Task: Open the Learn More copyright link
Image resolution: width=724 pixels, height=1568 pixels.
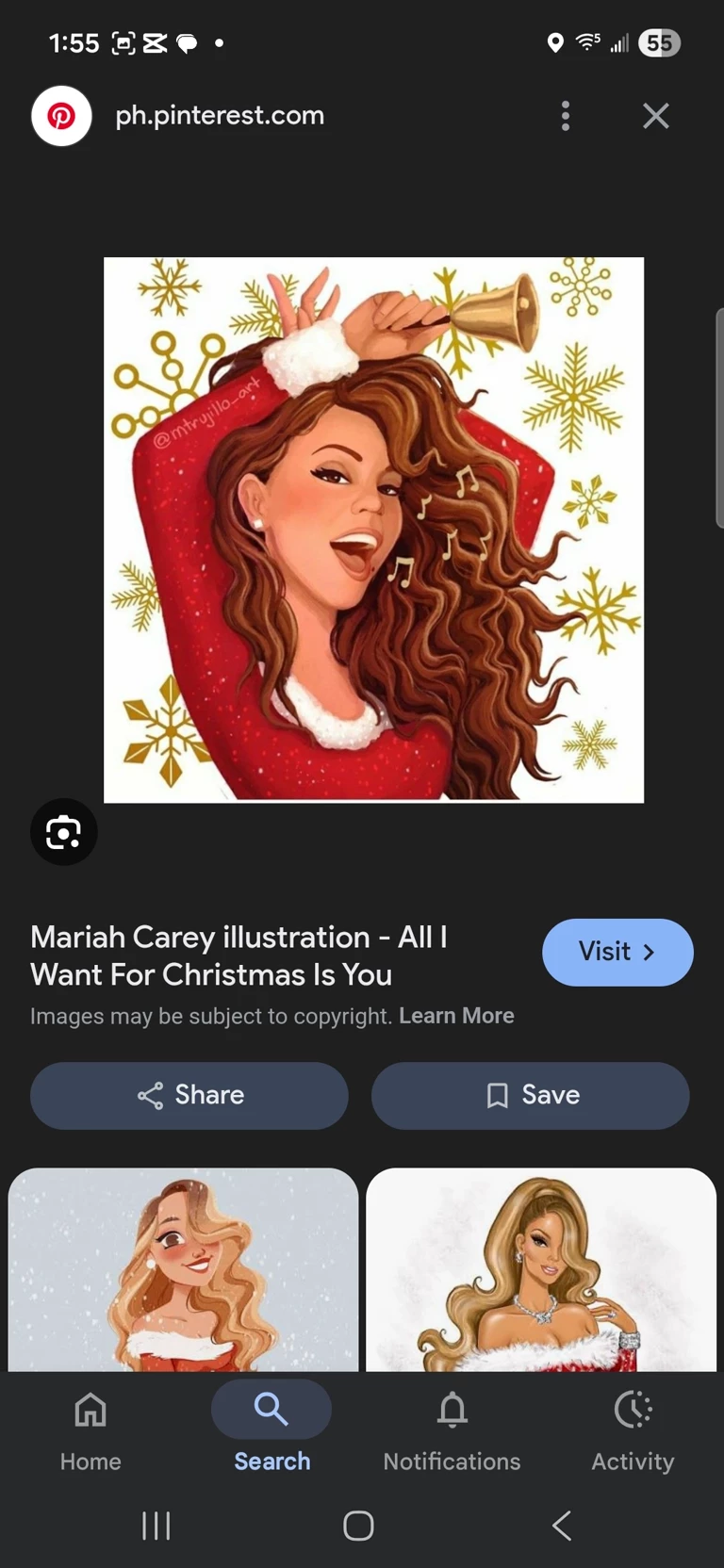Action: 456,1016
